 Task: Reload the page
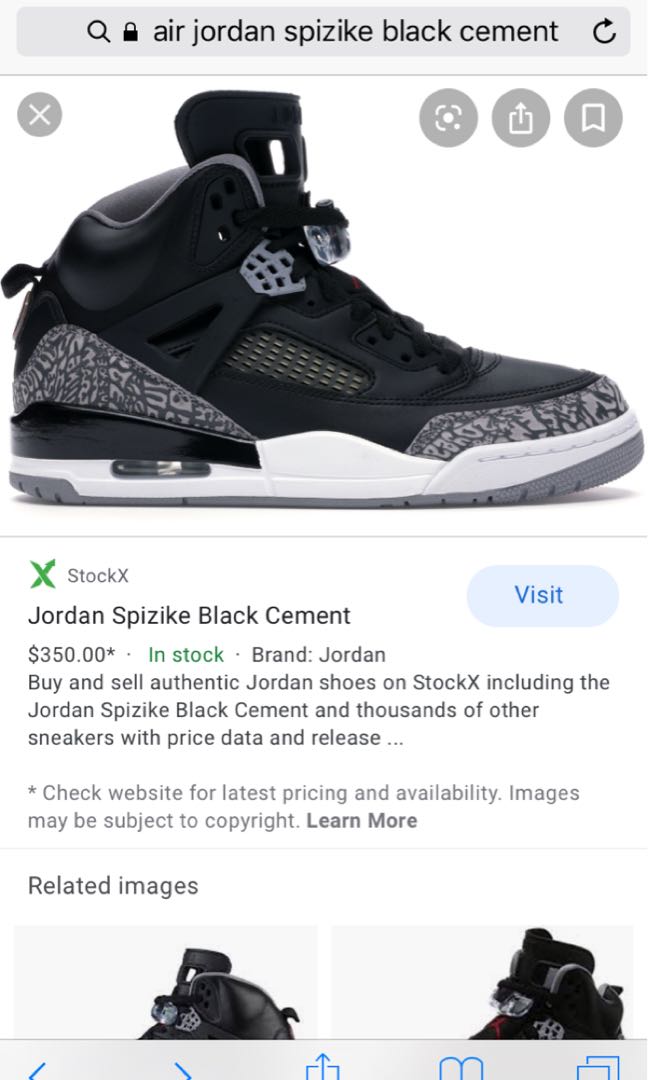(x=604, y=31)
